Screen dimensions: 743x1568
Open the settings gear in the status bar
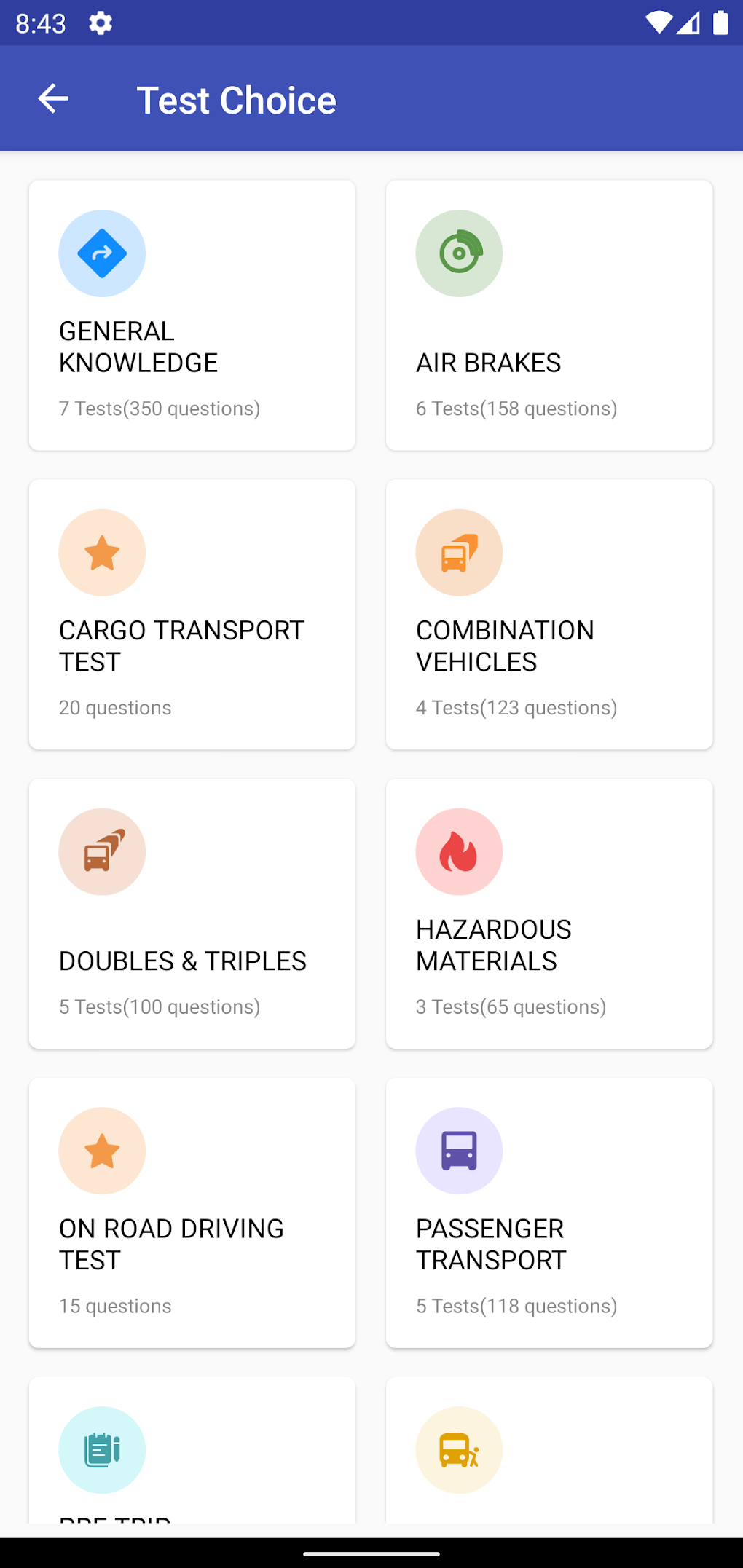pyautogui.click(x=100, y=23)
